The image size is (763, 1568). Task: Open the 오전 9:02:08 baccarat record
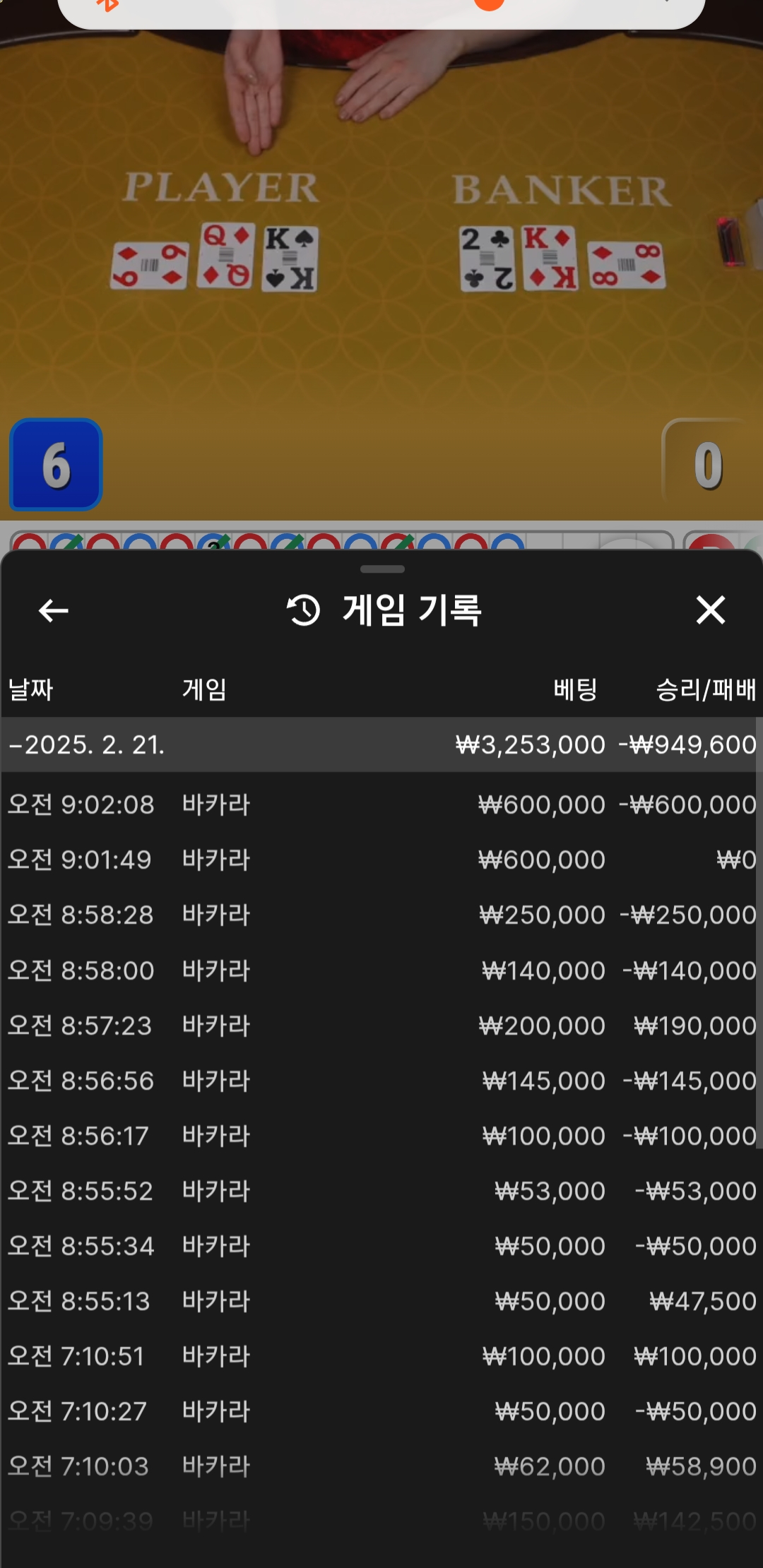[381, 804]
